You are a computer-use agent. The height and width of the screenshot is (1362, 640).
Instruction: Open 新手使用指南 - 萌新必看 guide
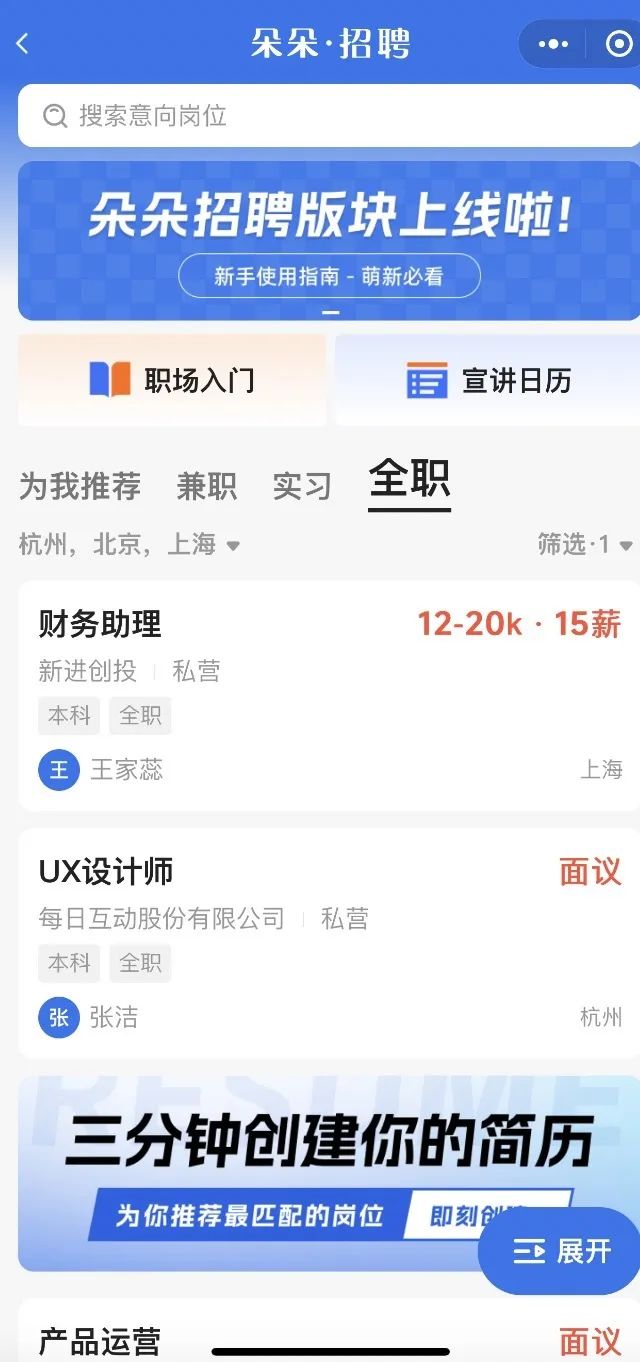coord(329,276)
